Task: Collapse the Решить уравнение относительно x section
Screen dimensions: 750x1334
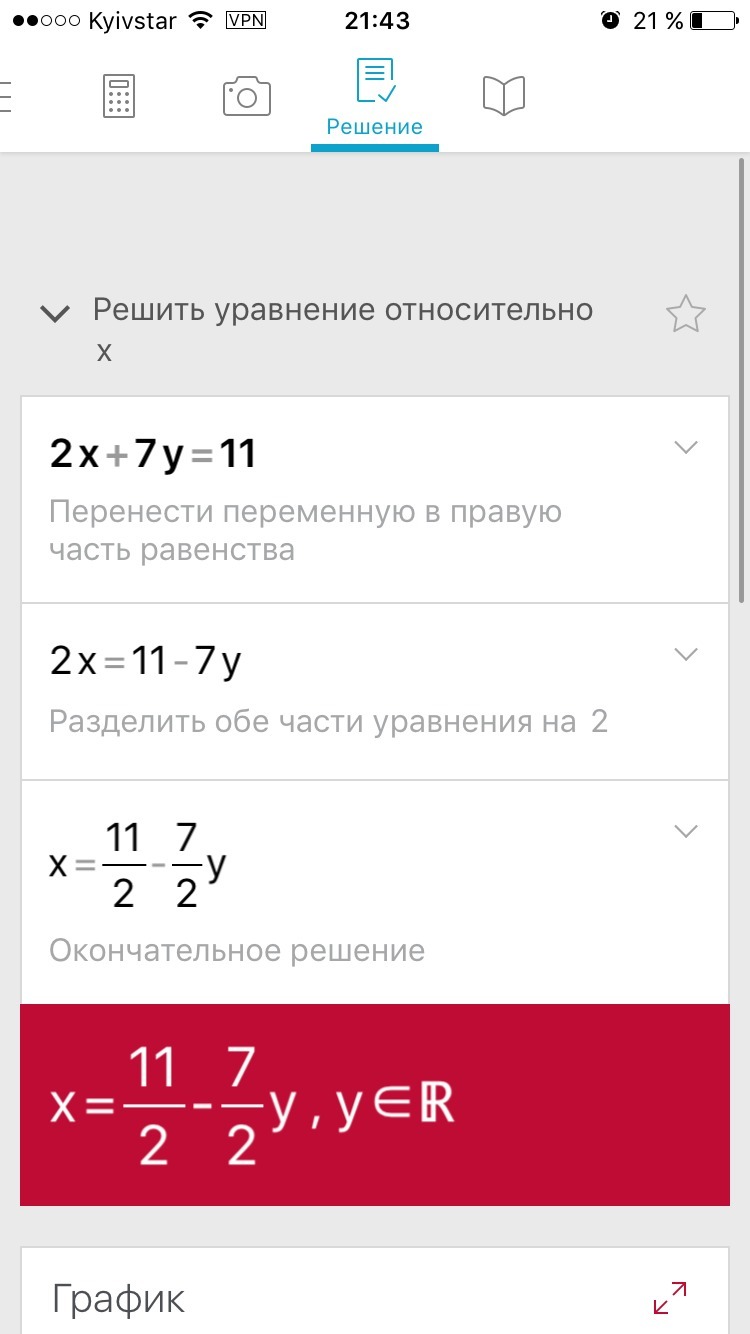Action: 54,314
